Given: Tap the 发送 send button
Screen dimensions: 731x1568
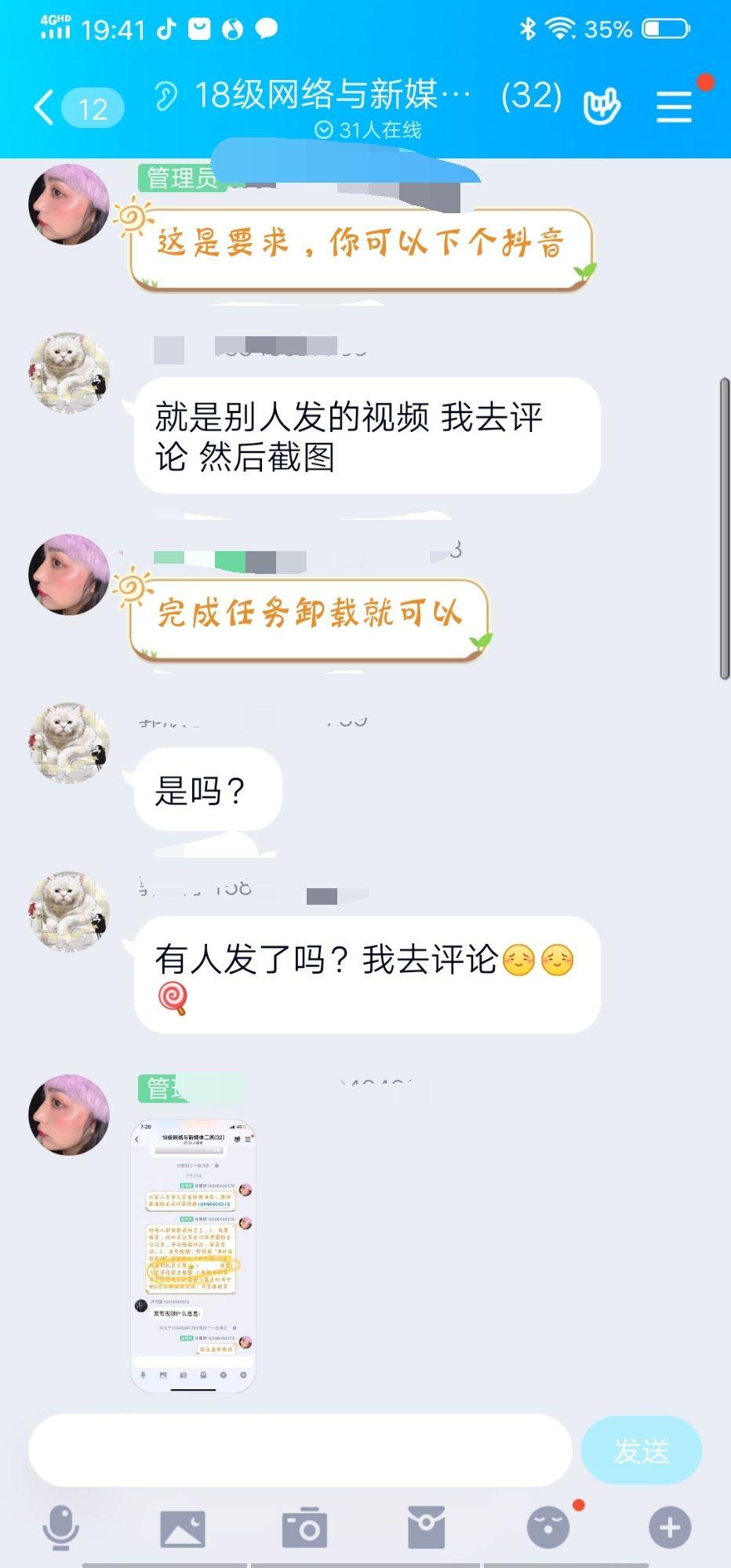Looking at the screenshot, I should [x=642, y=1450].
